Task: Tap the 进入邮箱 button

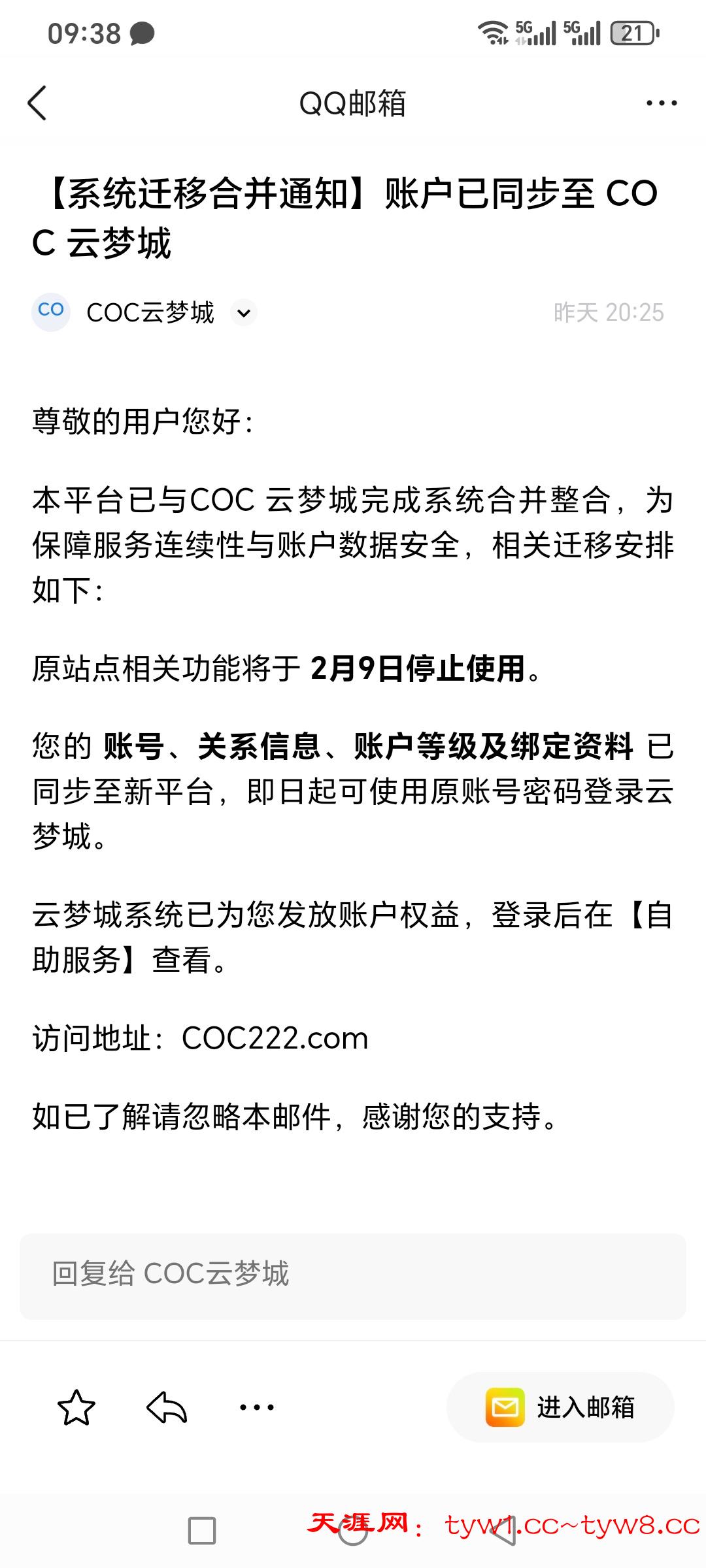Action: coord(560,1407)
